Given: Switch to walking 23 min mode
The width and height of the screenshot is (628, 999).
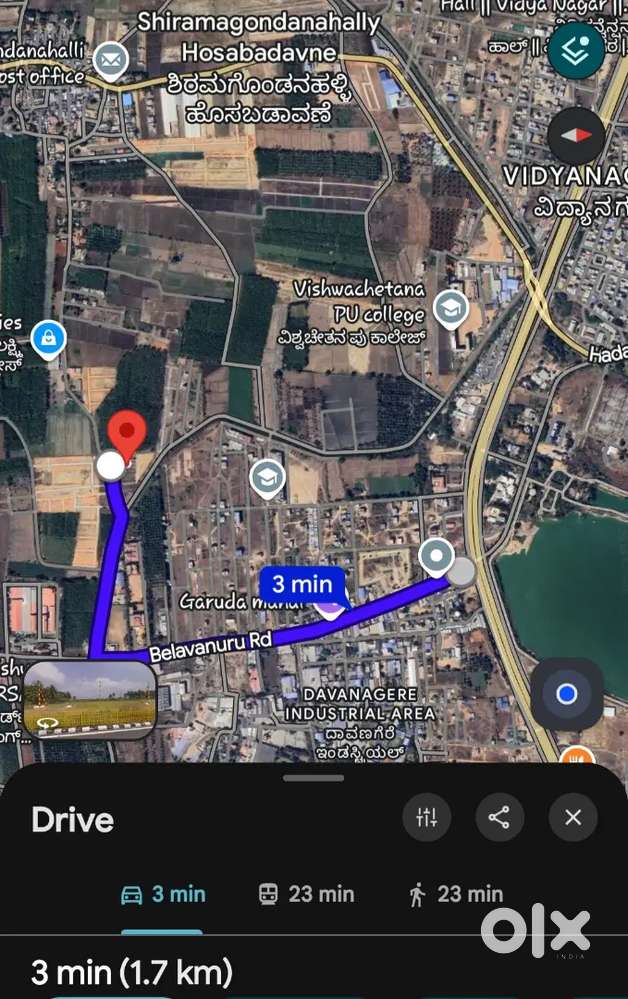Looking at the screenshot, I should pos(455,894).
